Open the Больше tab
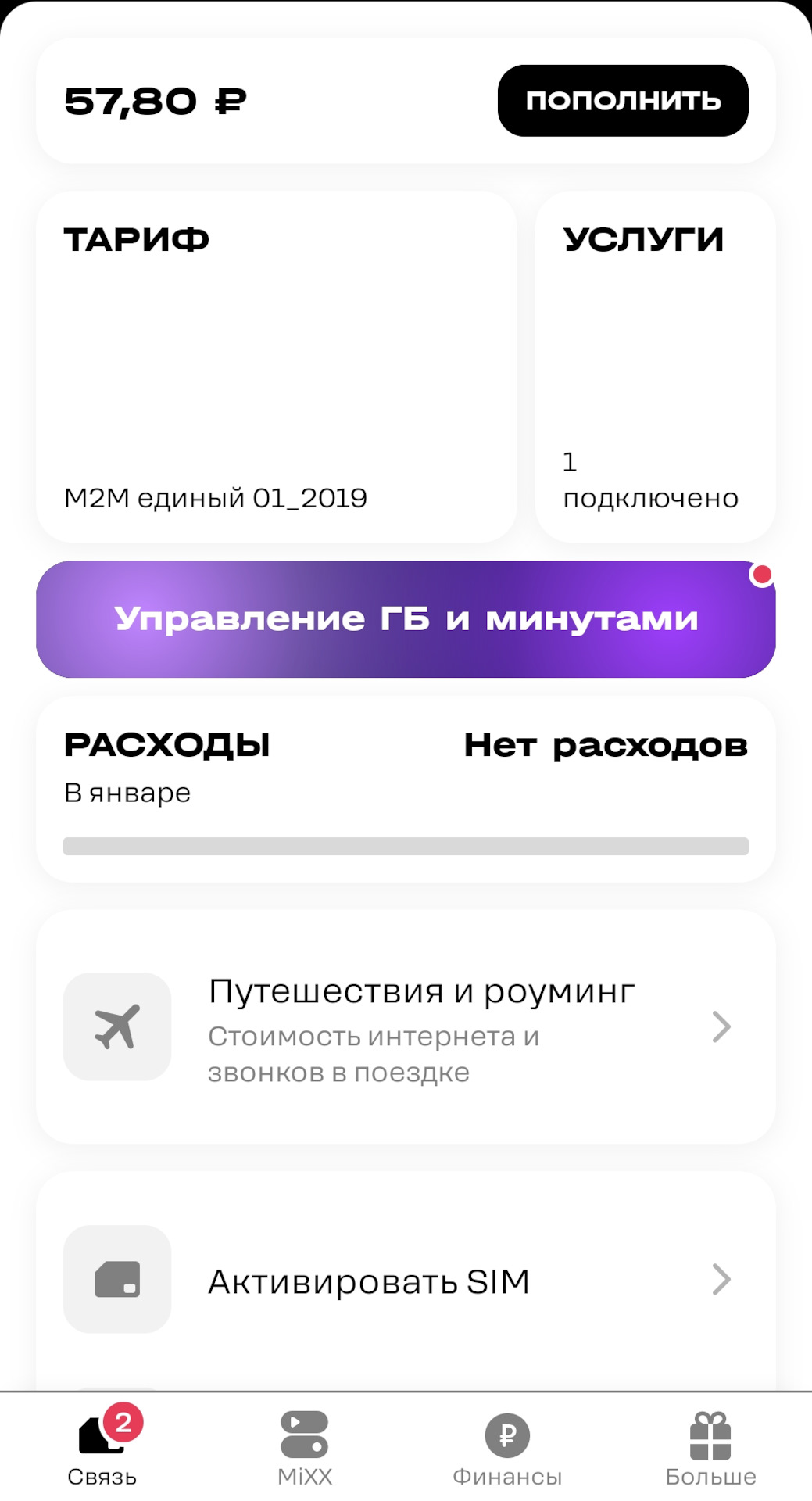Image resolution: width=812 pixels, height=1501 pixels. click(x=710, y=1446)
